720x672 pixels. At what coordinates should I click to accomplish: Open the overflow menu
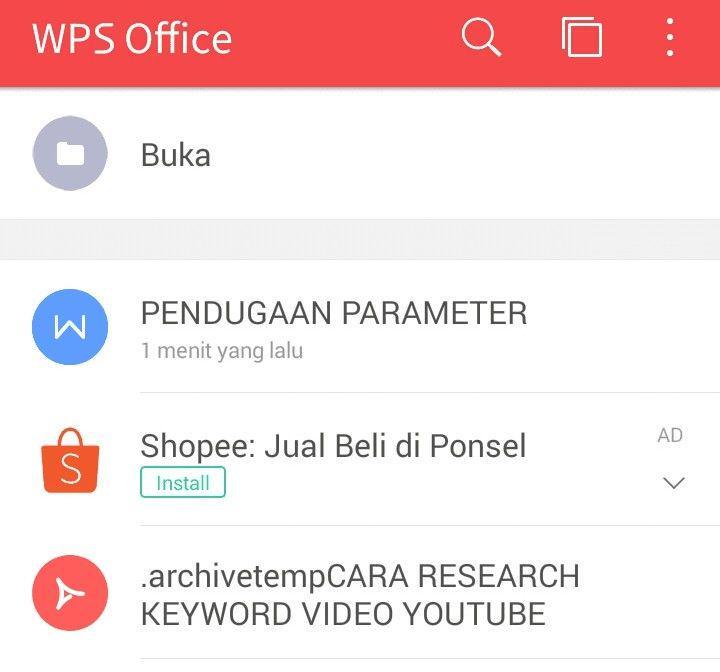point(670,39)
